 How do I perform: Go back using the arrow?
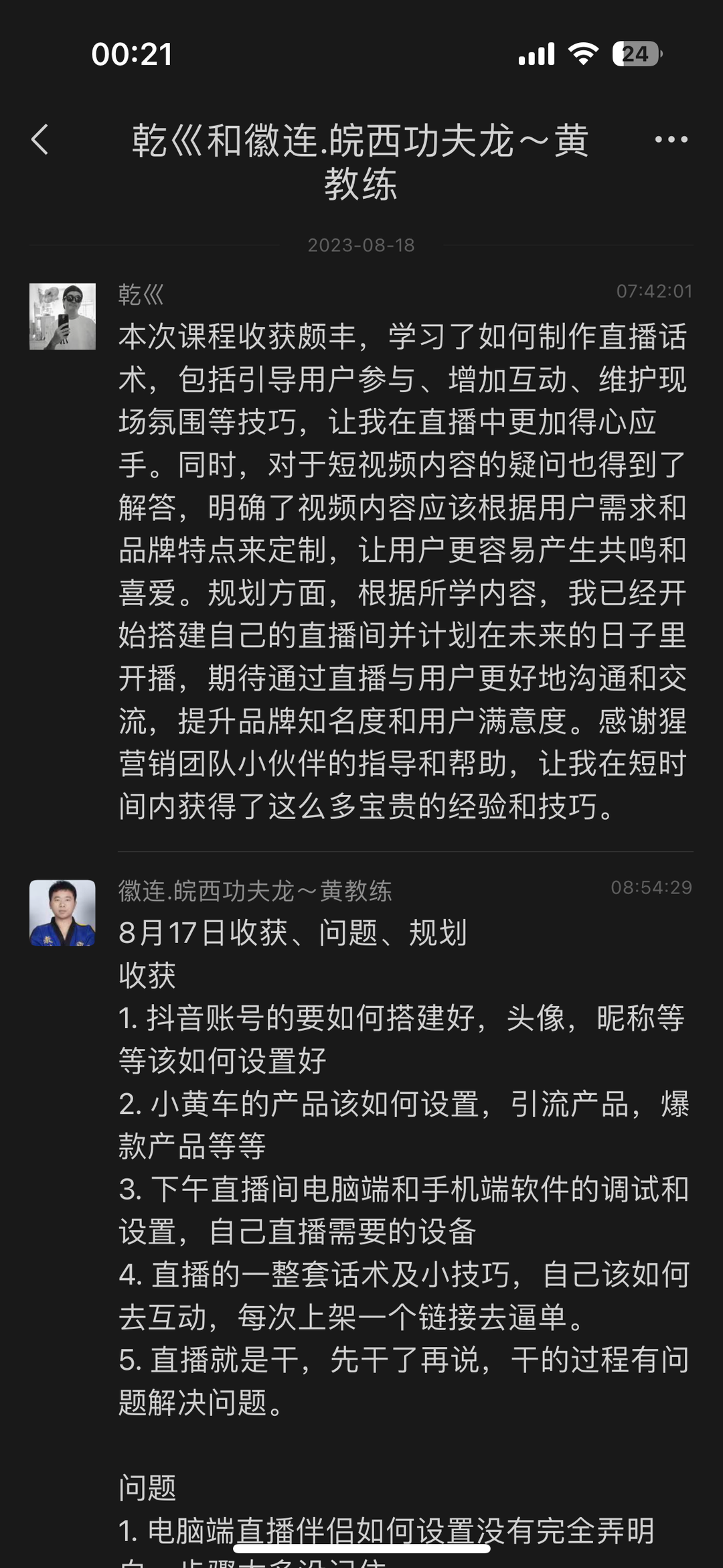pos(40,139)
